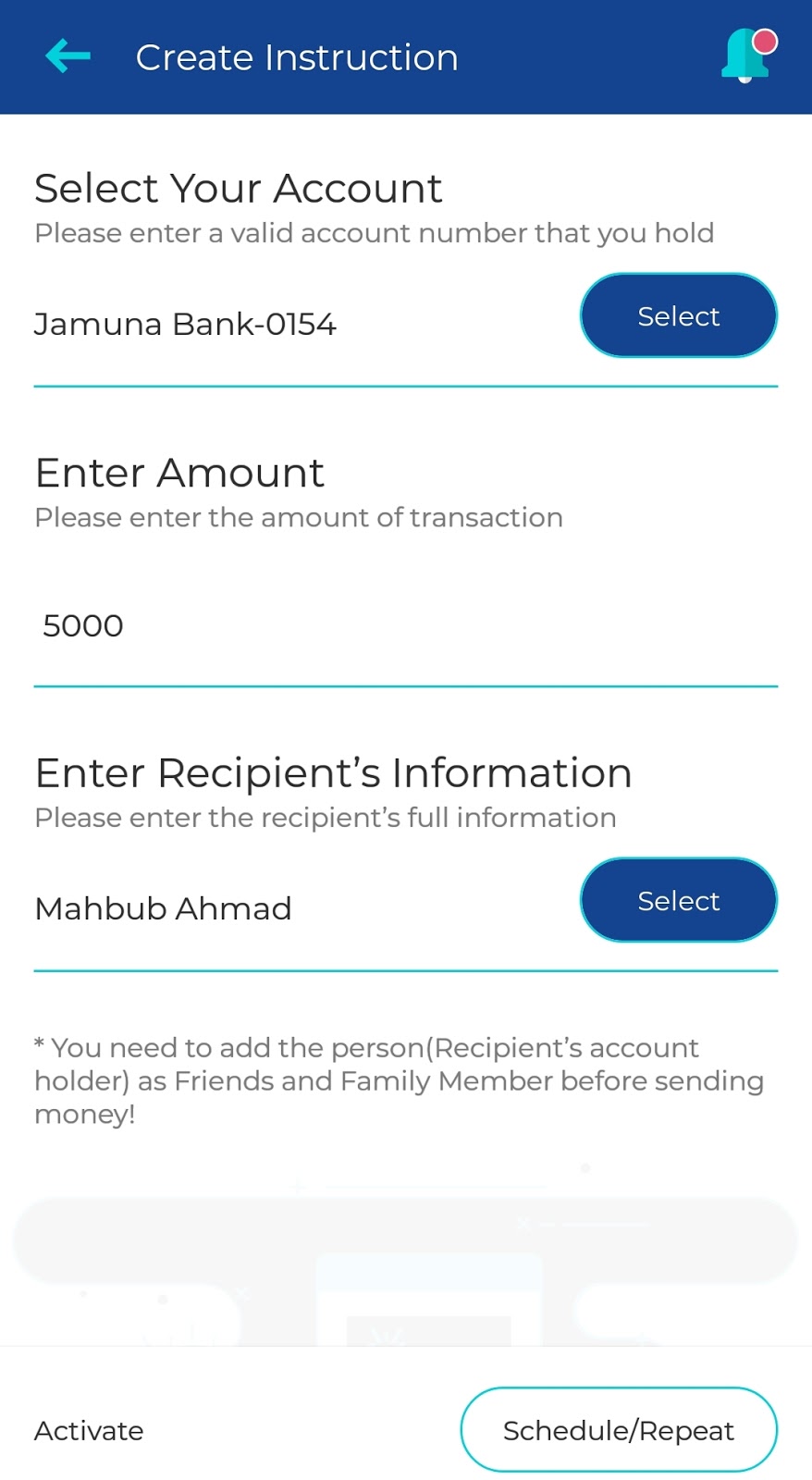Activate the instruction
Image resolution: width=812 pixels, height=1480 pixels.
(x=89, y=1431)
